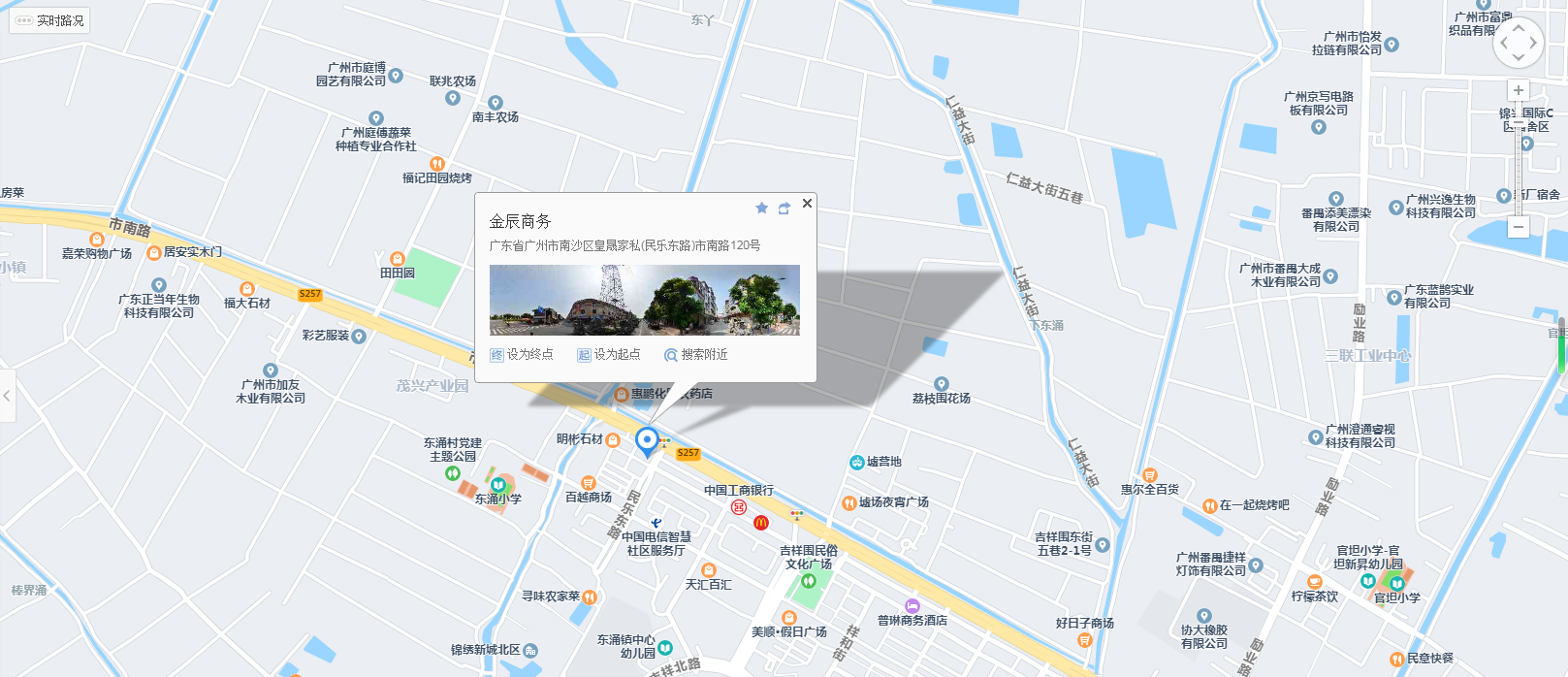Image resolution: width=1568 pixels, height=677 pixels.
Task: Select the blue 金辰商务 map marker
Action: pos(647,440)
